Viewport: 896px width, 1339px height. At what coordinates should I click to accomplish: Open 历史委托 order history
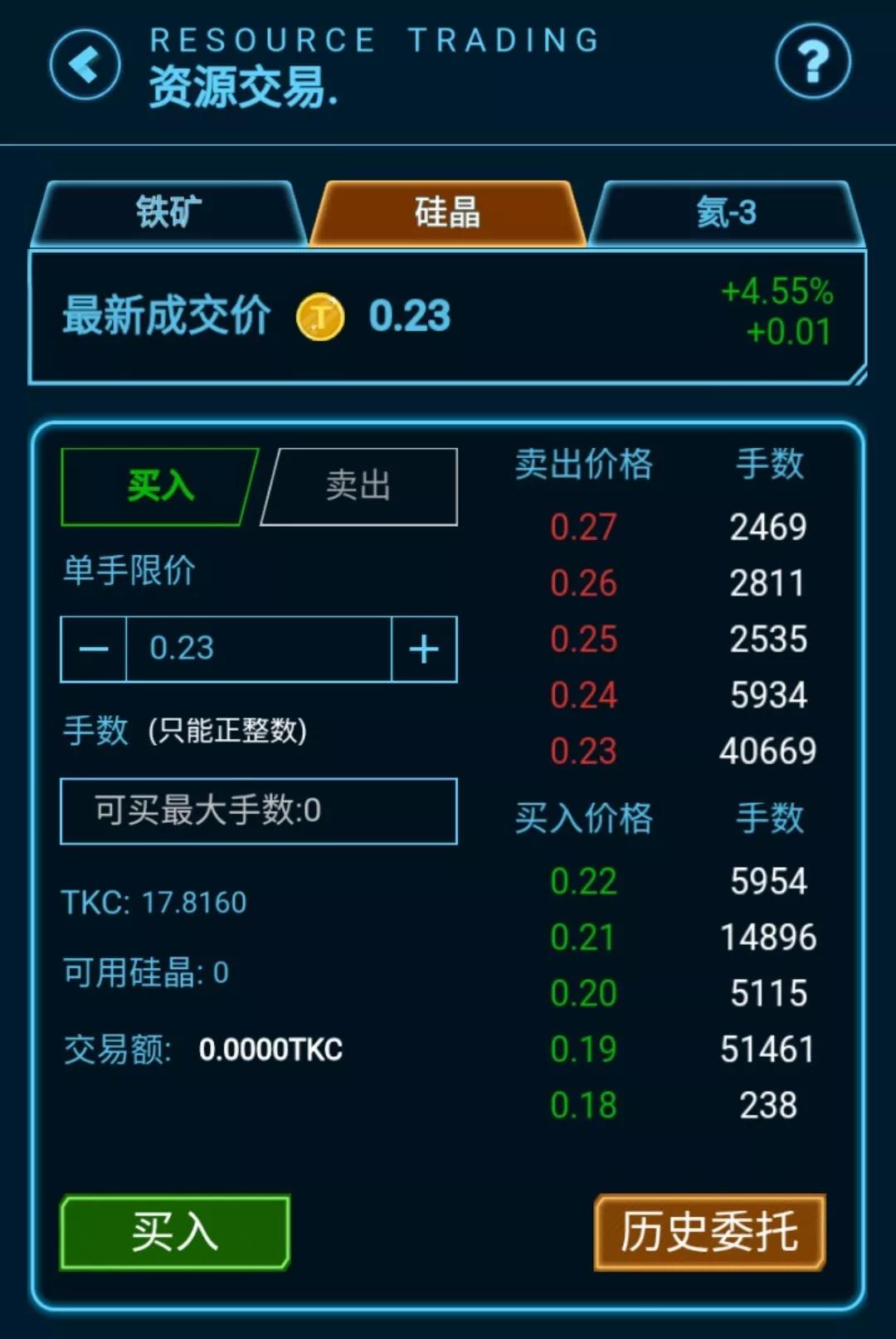click(709, 1232)
